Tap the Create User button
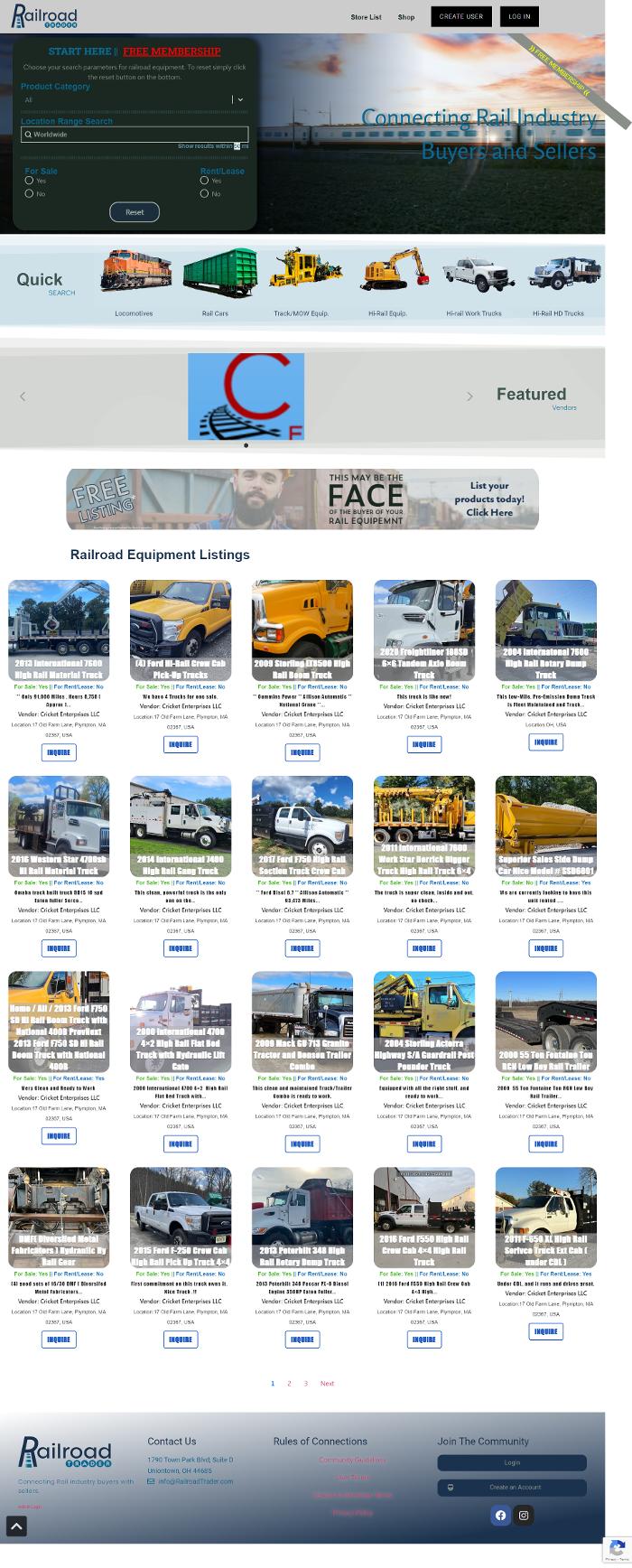 point(460,16)
